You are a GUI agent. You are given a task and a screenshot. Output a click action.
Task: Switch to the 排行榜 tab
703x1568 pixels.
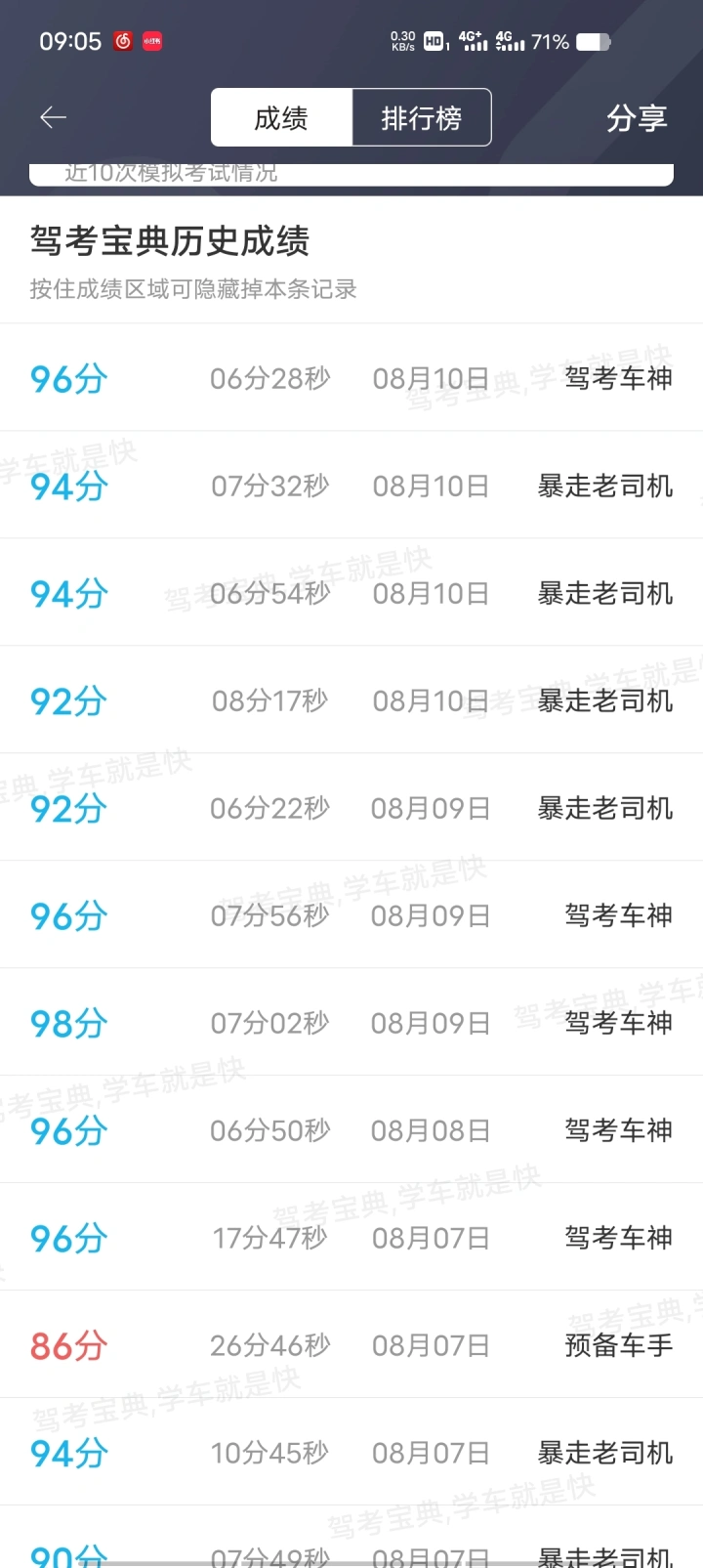point(422,118)
